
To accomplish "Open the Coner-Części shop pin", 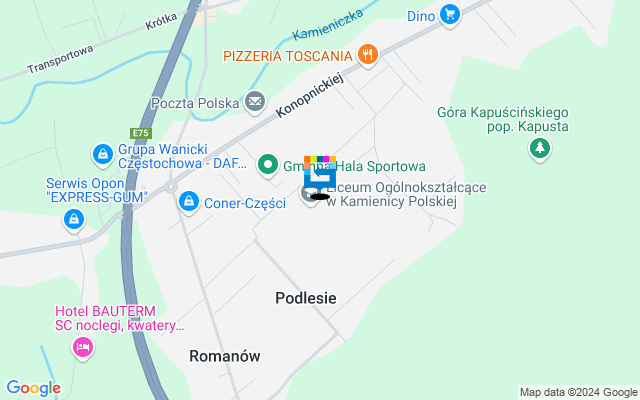I will coord(188,203).
